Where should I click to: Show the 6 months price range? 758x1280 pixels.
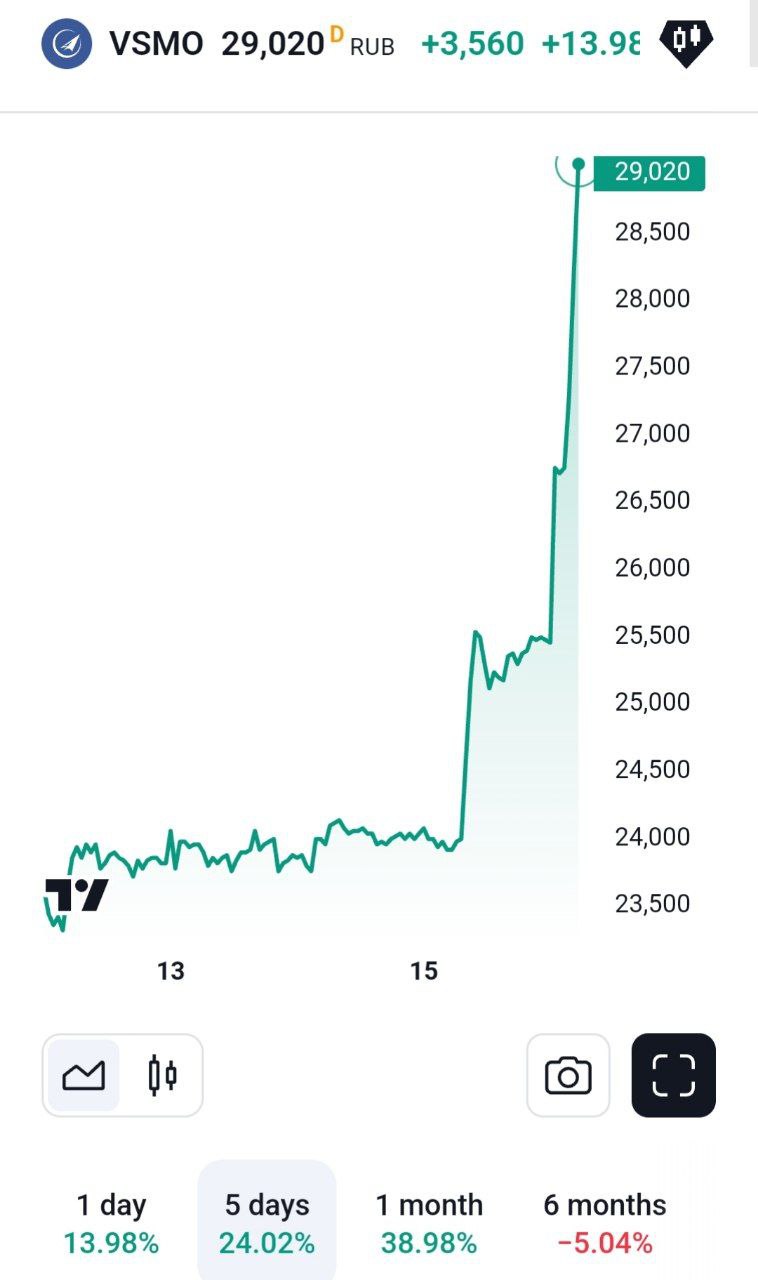coord(604,1223)
